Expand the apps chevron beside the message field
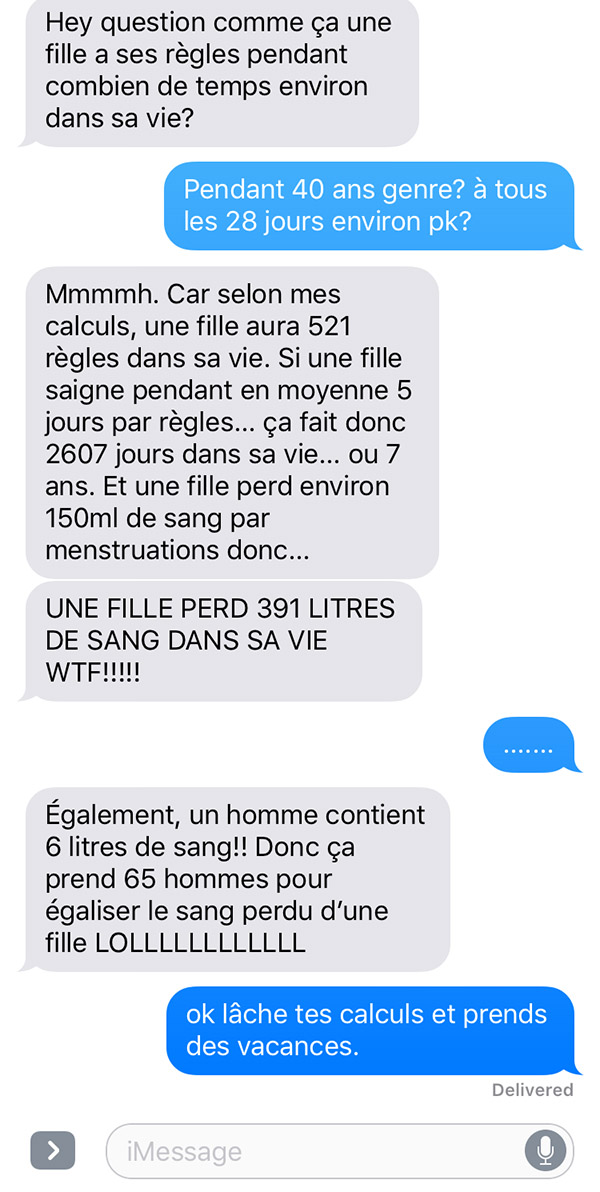The width and height of the screenshot is (600, 1192). [x=52, y=1150]
